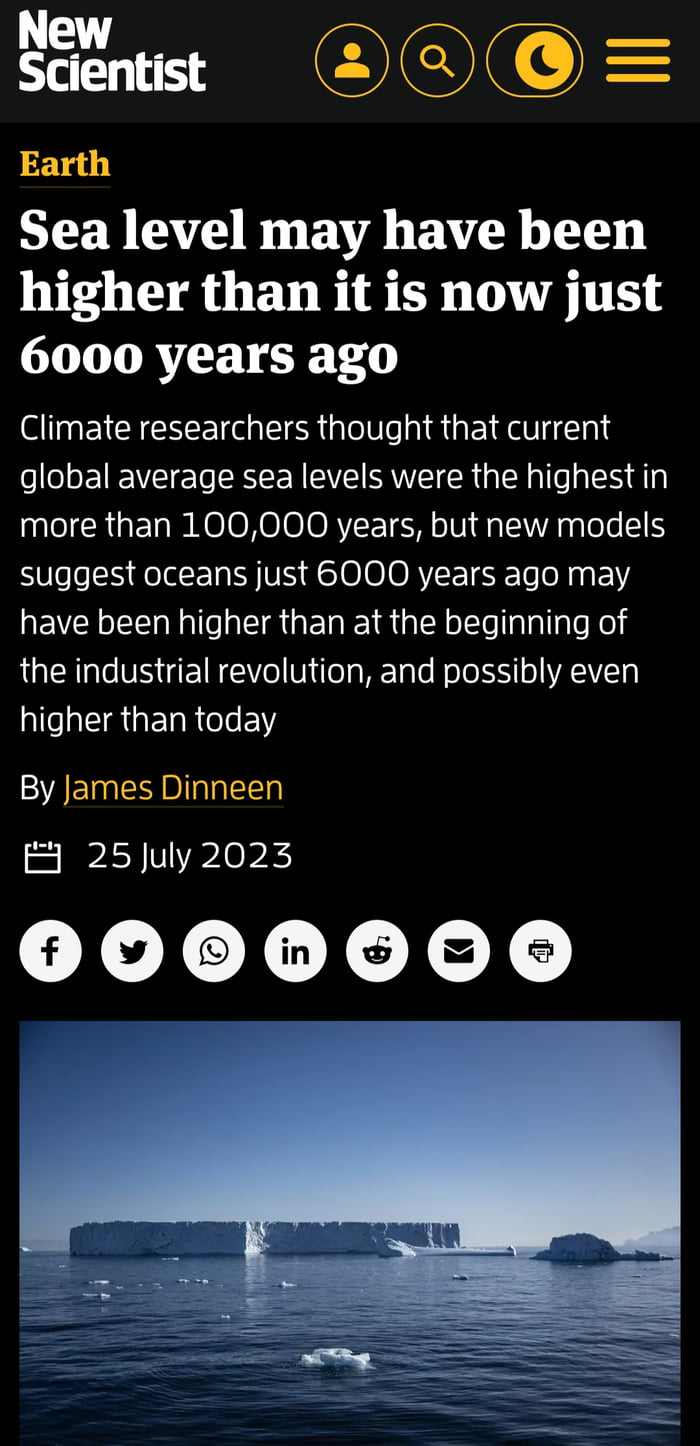Go to New Scientist homepage logo
The width and height of the screenshot is (700, 1446).
pyautogui.click(x=111, y=52)
